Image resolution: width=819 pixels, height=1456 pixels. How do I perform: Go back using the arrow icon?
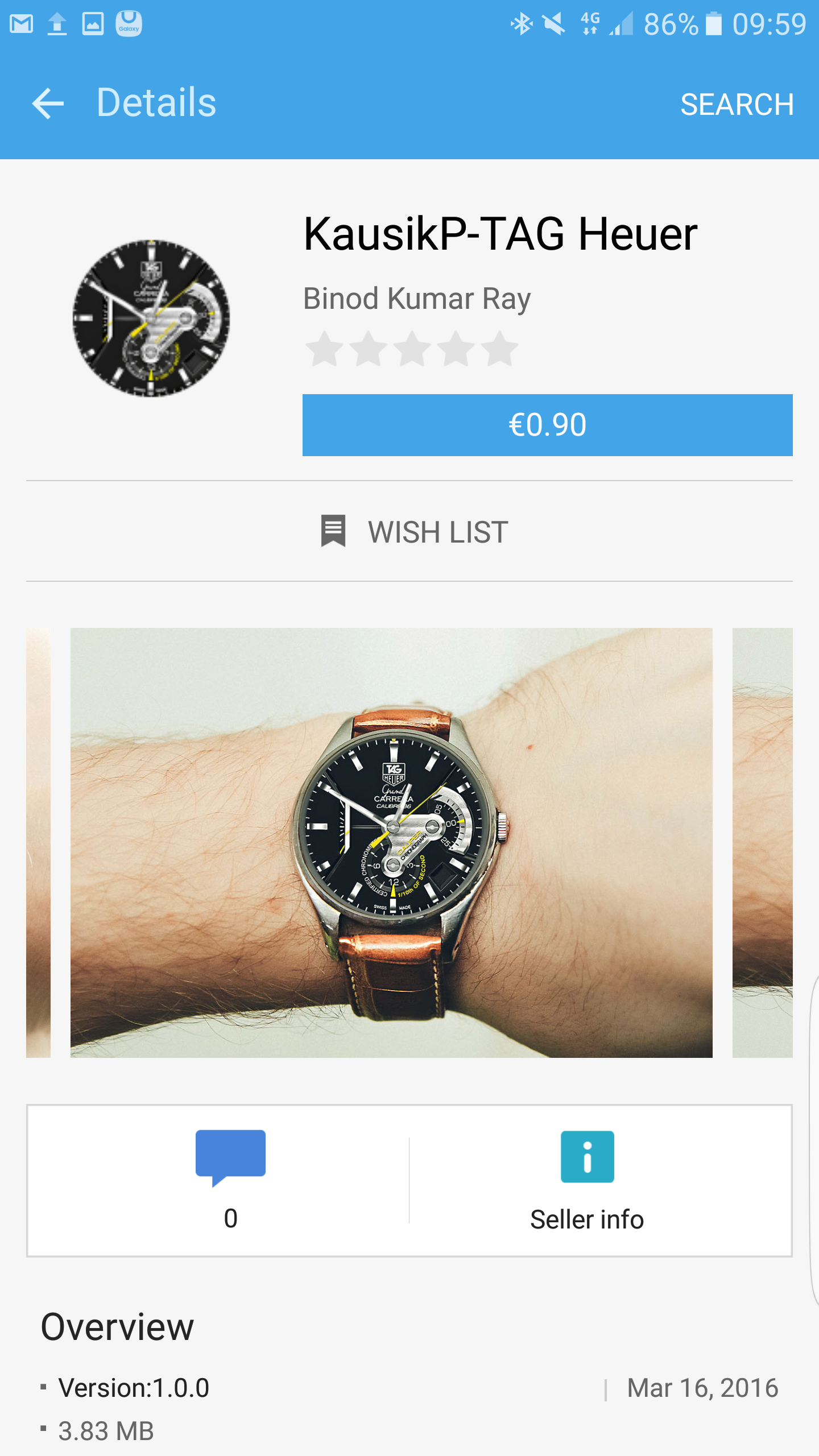[48, 104]
